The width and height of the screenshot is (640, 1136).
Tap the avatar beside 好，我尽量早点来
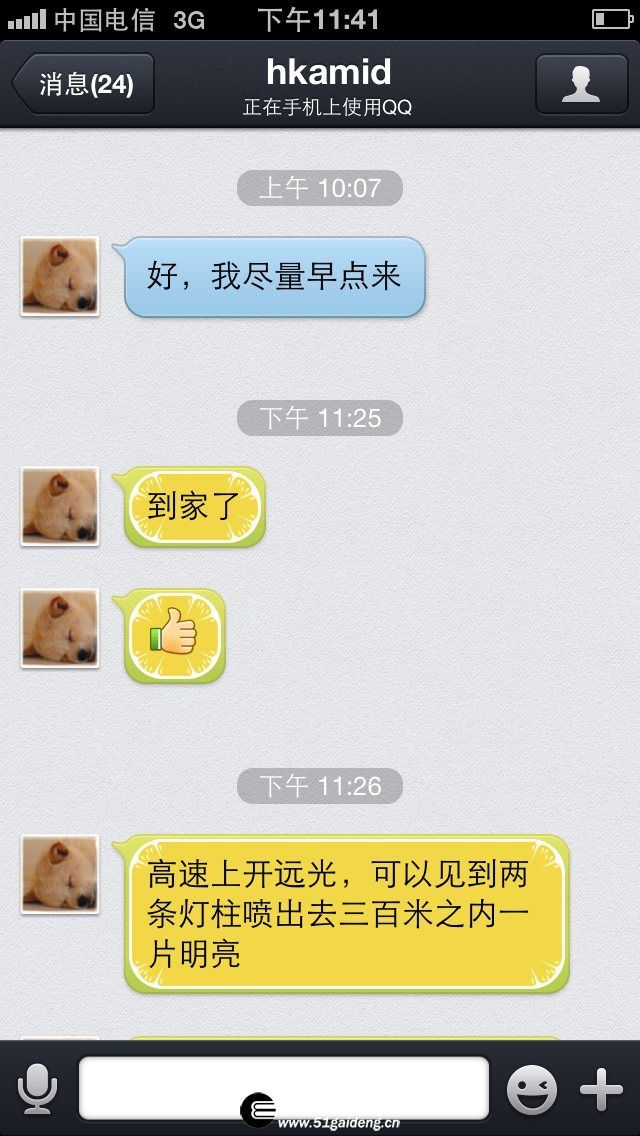click(59, 276)
